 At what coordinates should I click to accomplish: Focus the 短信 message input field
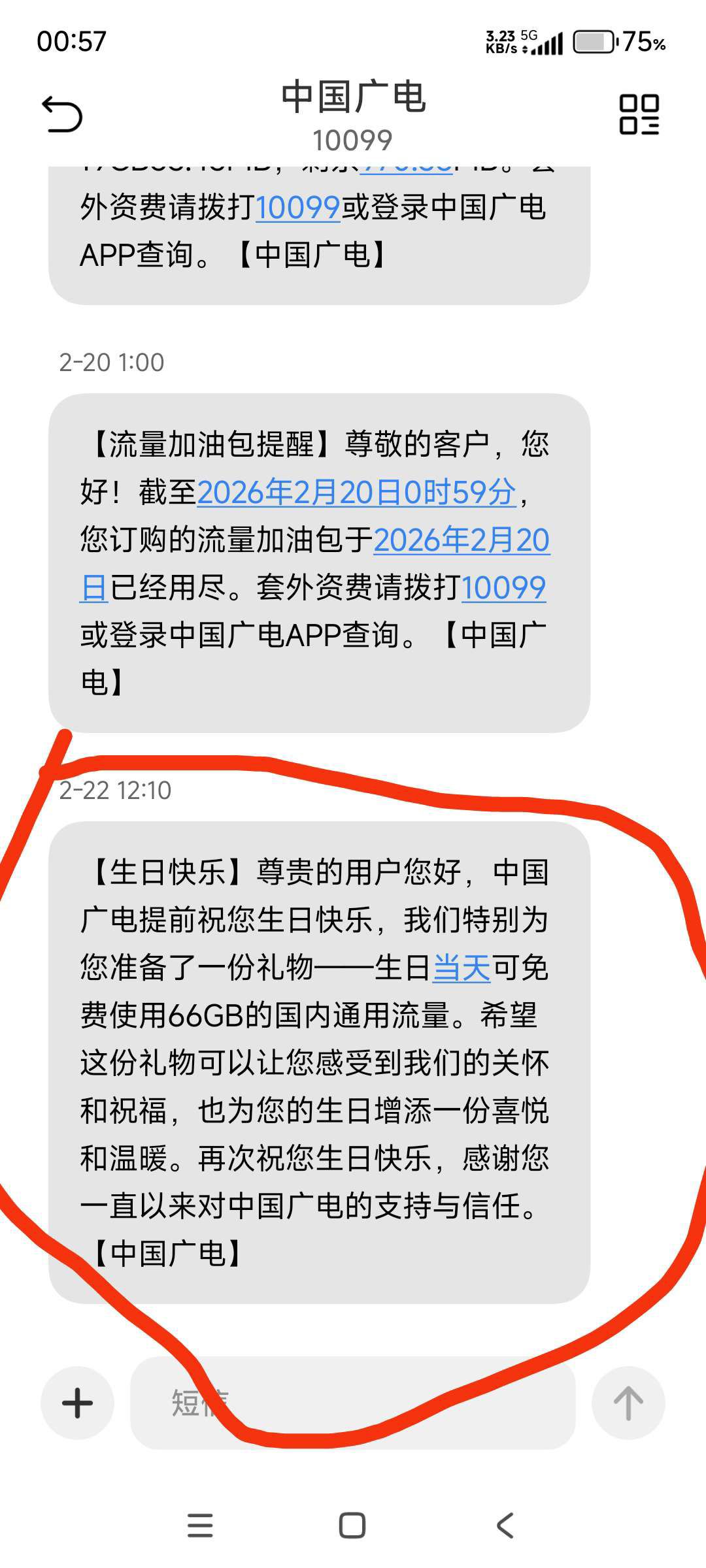[x=353, y=1403]
